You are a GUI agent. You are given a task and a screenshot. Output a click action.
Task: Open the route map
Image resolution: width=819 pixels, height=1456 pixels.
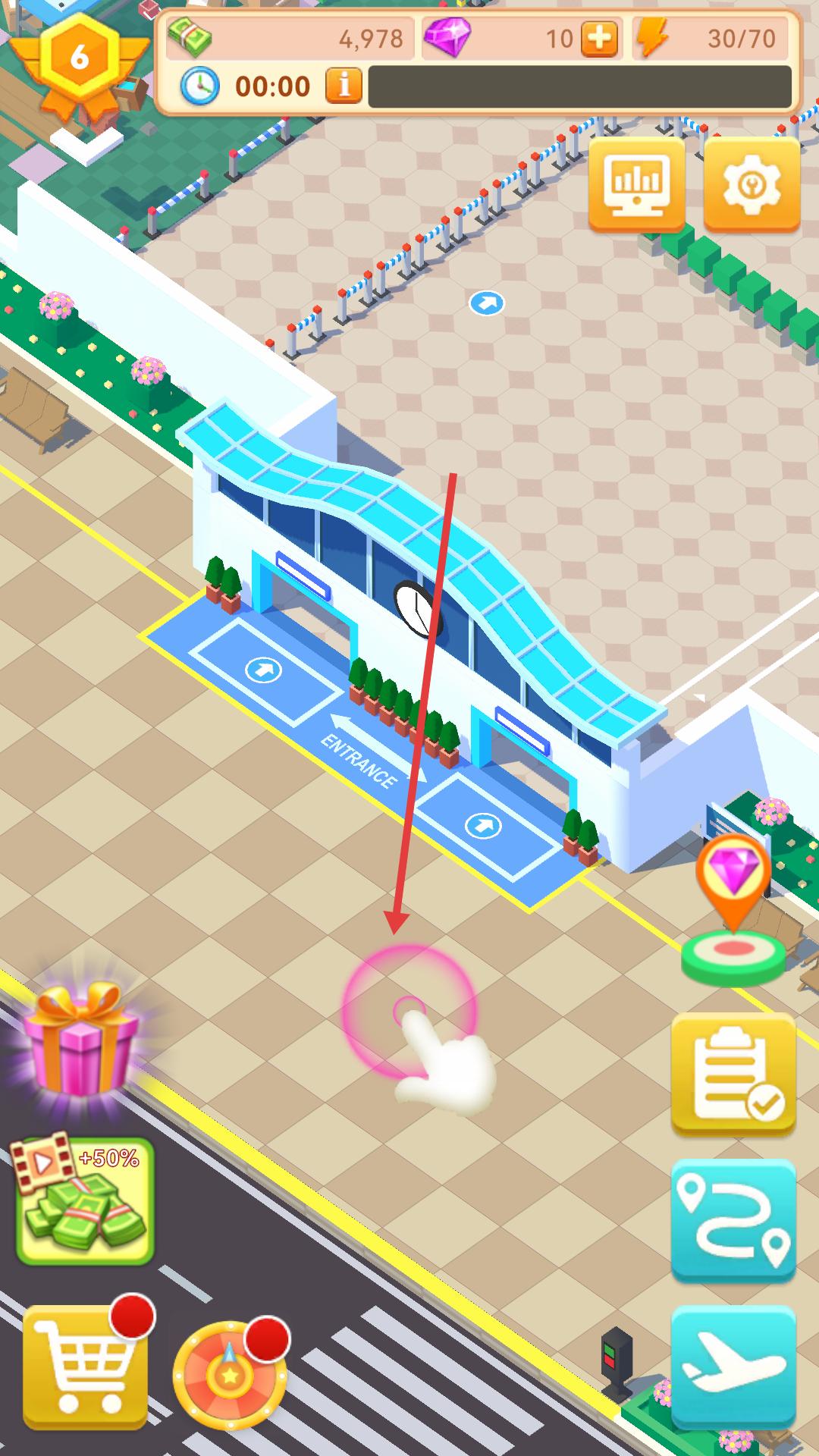click(x=733, y=1220)
